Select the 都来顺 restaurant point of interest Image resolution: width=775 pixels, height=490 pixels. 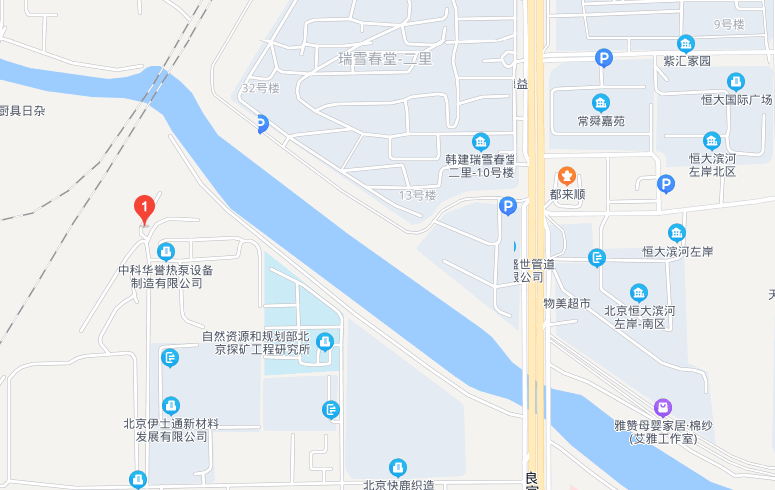click(566, 175)
